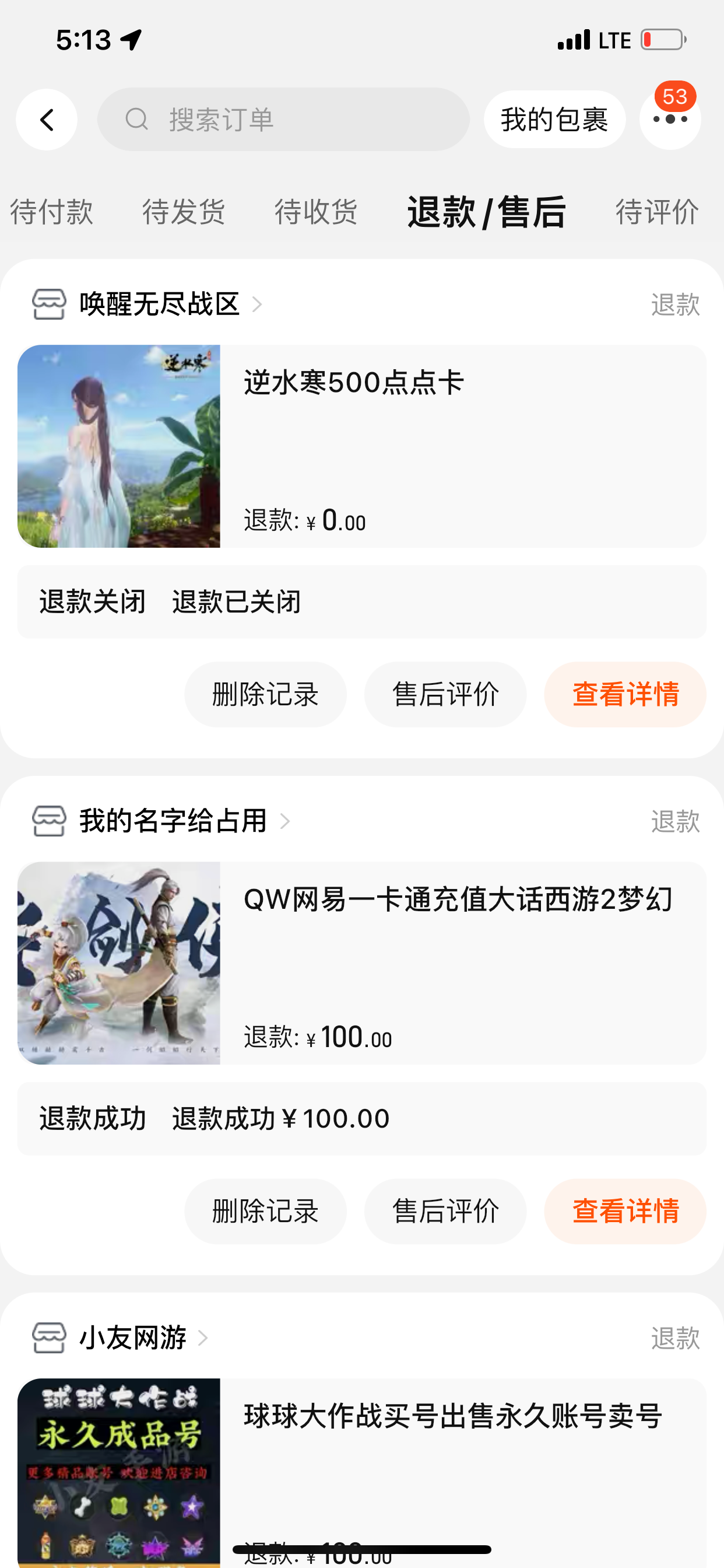Switch to the 待收货 tab

[x=316, y=212]
